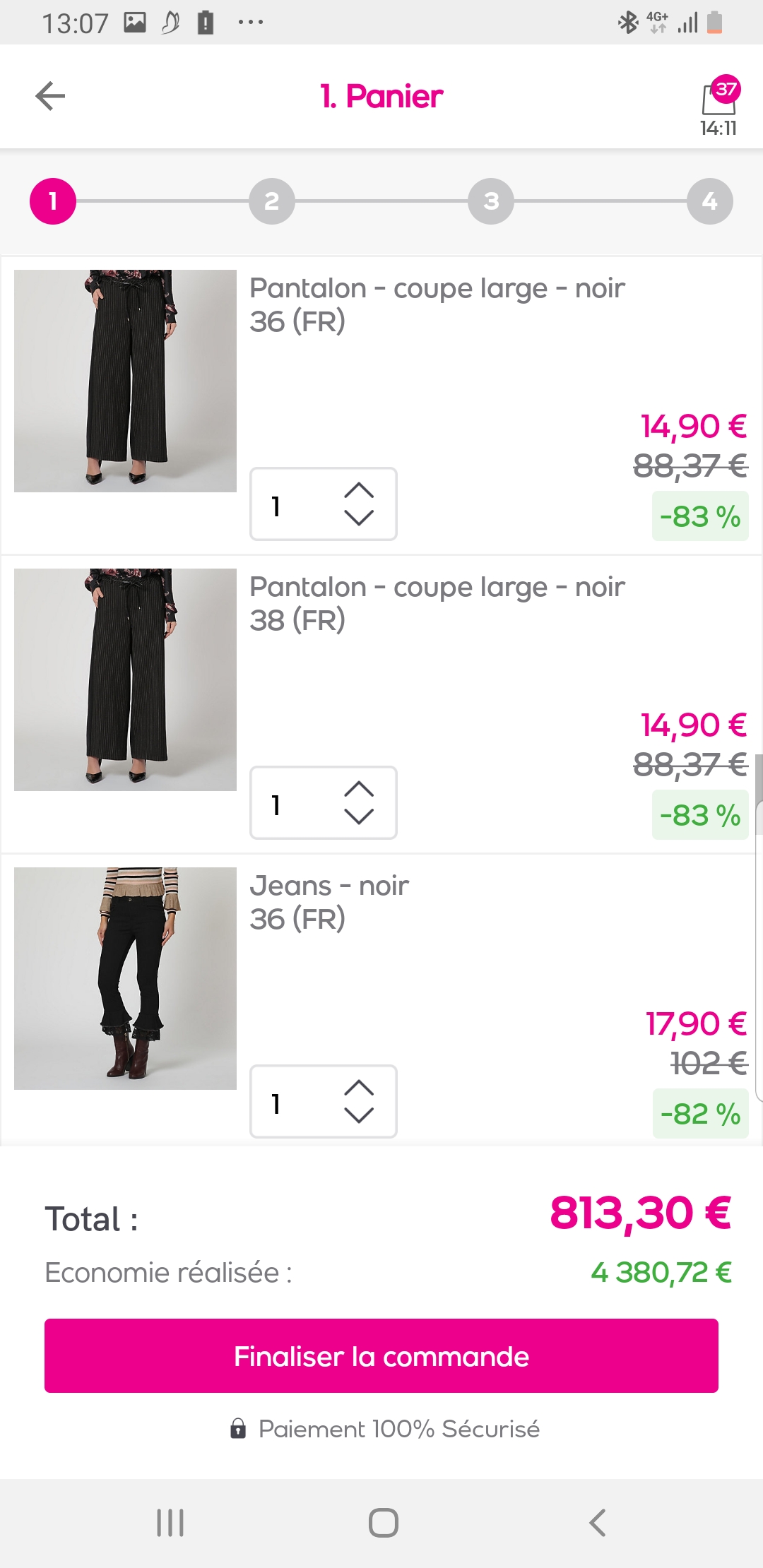The width and height of the screenshot is (763, 1568).
Task: Open recent apps from navigation bar
Action: [170, 1522]
